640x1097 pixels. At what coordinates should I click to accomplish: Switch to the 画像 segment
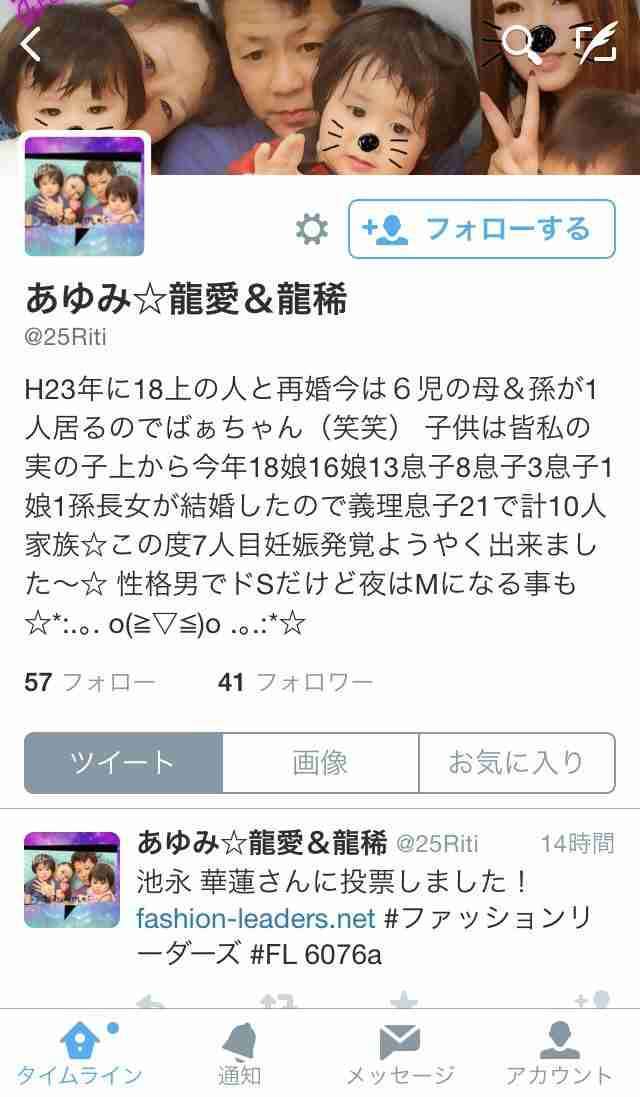click(320, 763)
